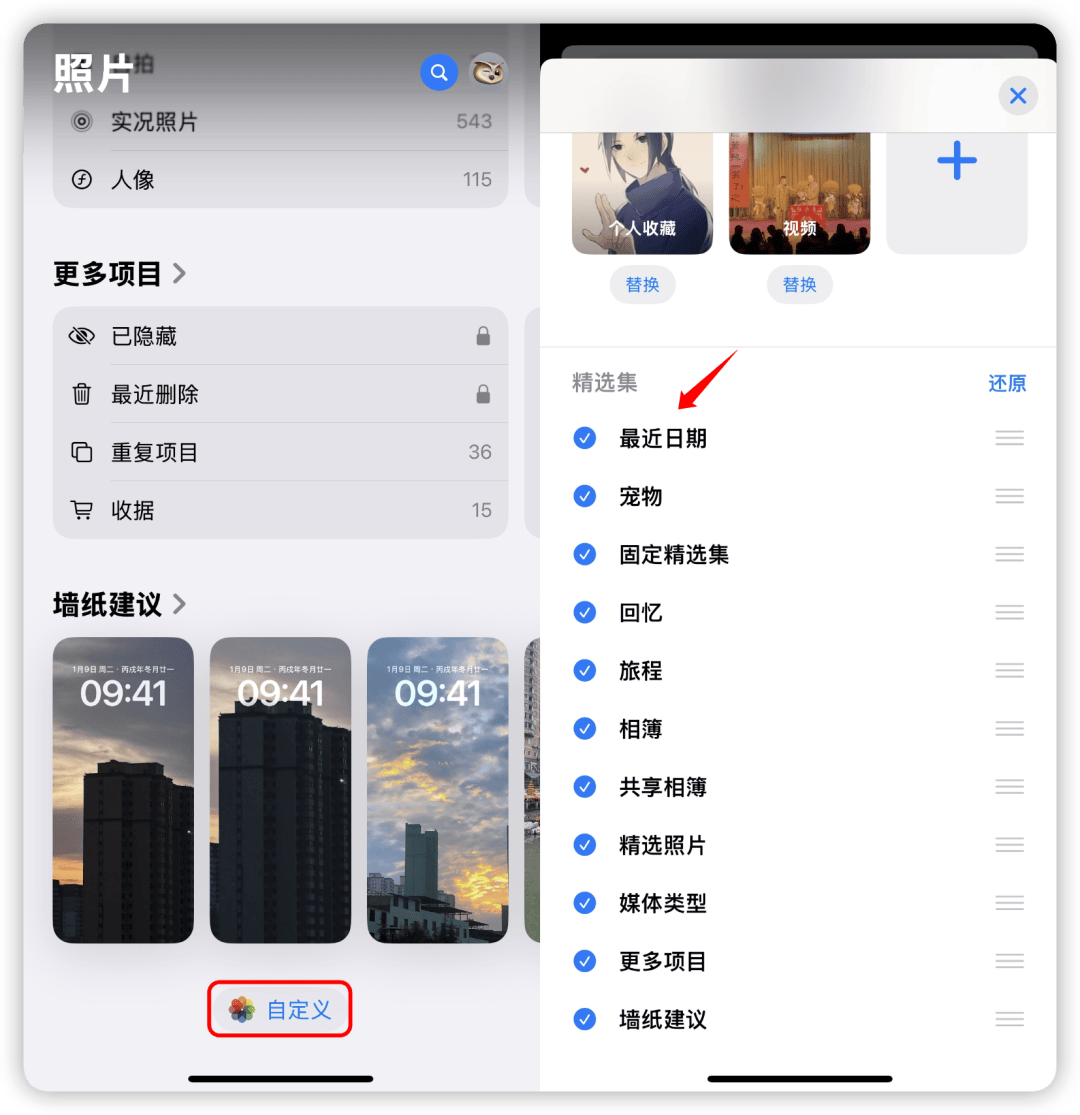Close the customize sheet
Viewport: 1080px width, 1115px height.
[x=1018, y=96]
